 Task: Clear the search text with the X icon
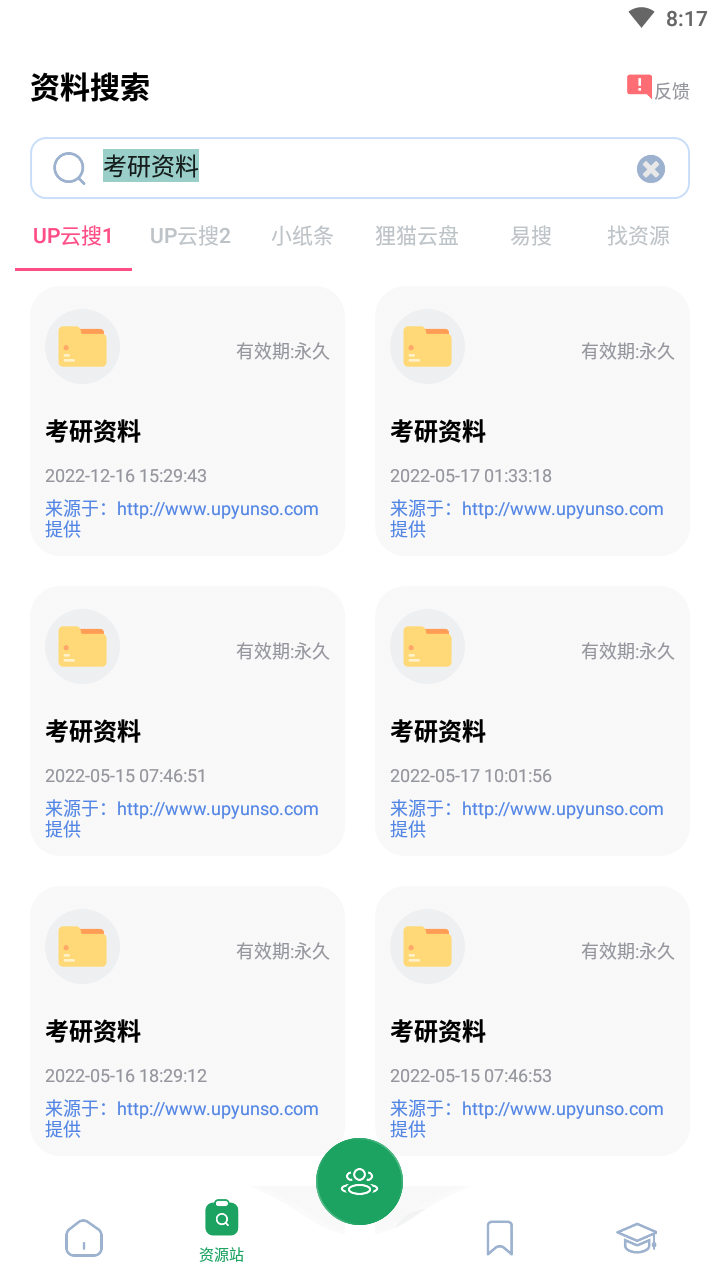(x=651, y=169)
